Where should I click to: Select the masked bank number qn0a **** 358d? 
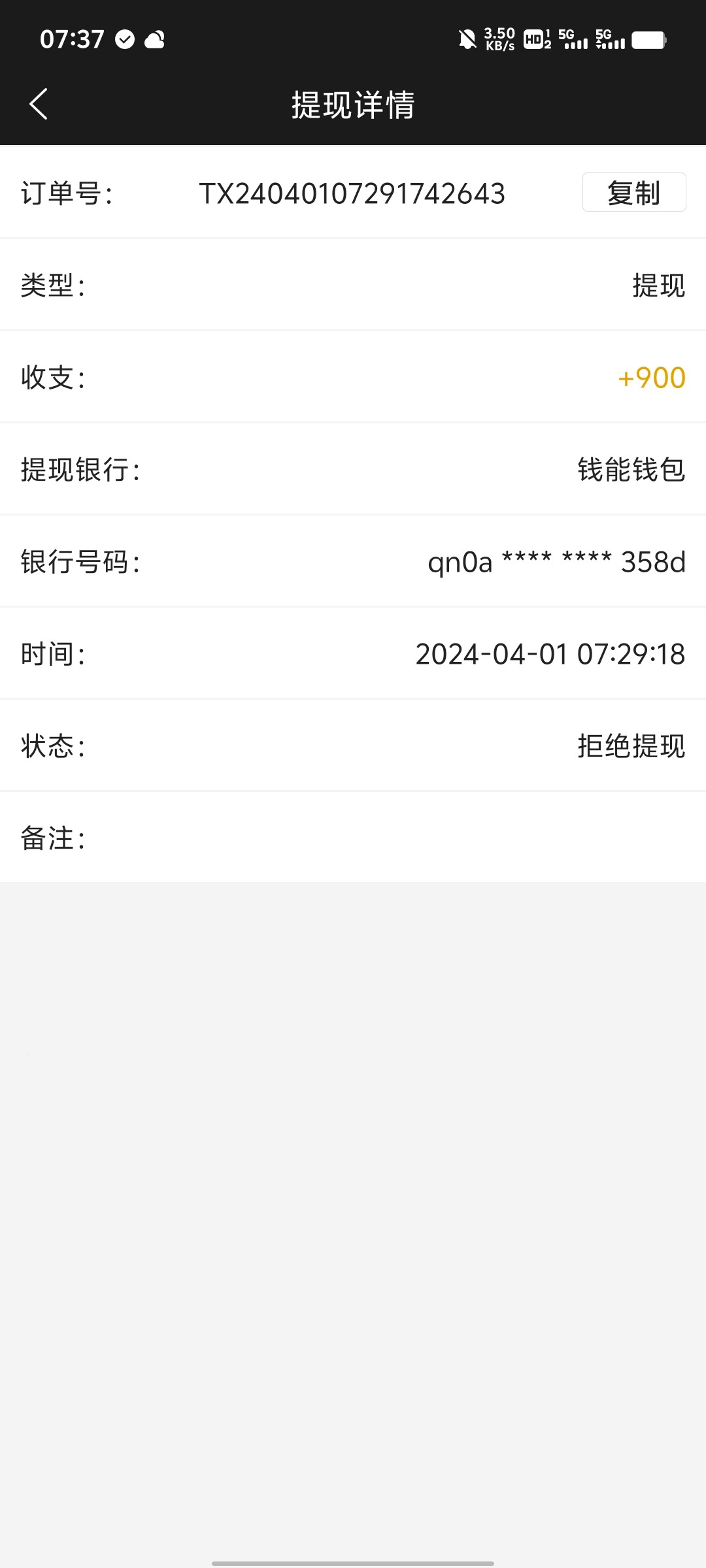[556, 563]
